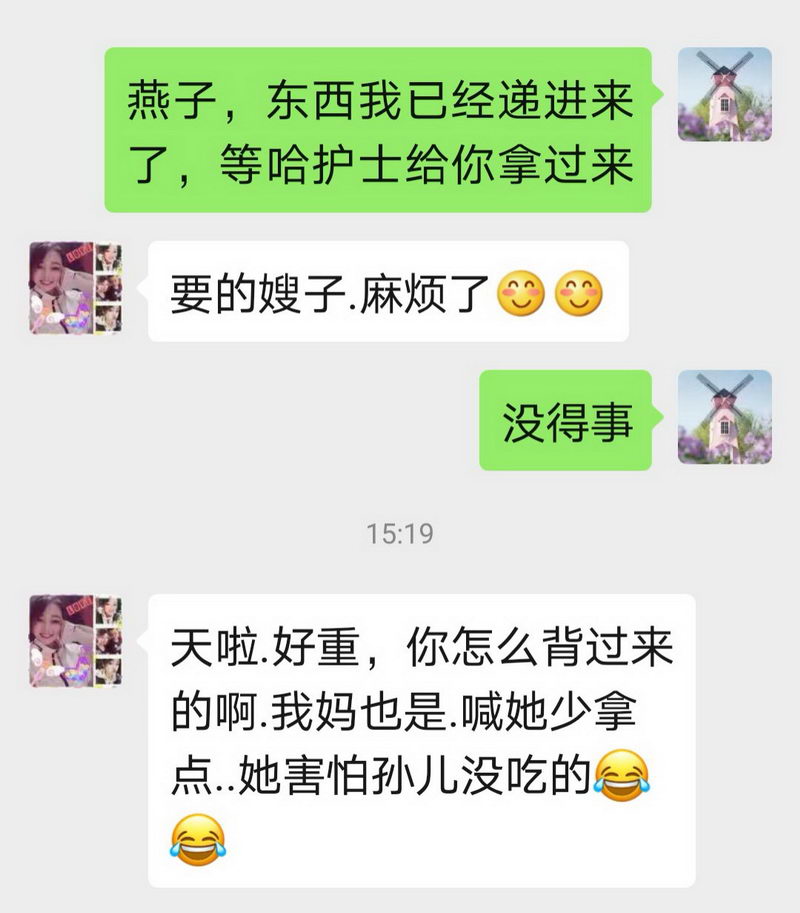Tap windmill avatar next to "没得事" message
The image size is (800, 913).
pyautogui.click(x=724, y=417)
